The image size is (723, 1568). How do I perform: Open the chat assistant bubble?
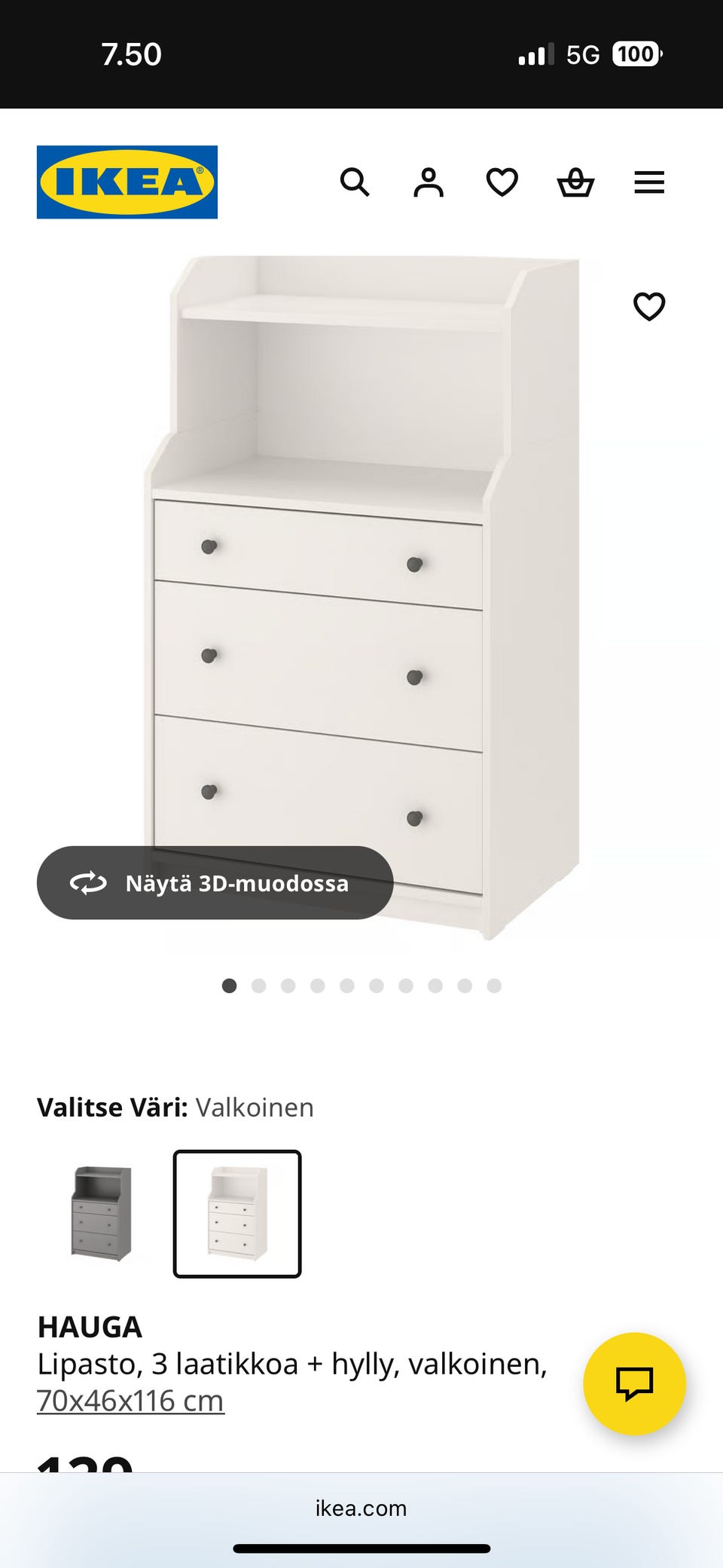[636, 1383]
